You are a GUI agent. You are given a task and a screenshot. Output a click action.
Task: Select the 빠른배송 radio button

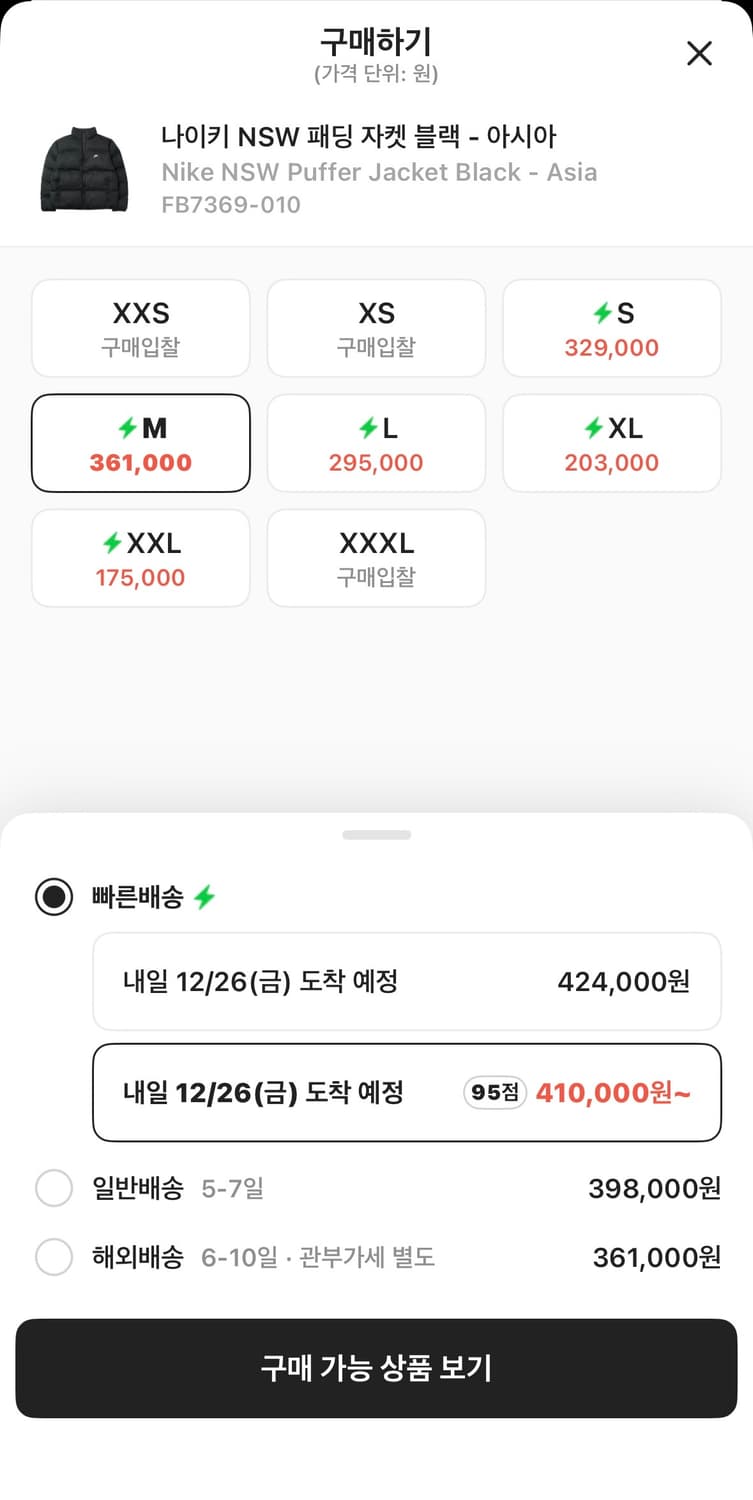pyautogui.click(x=55, y=897)
